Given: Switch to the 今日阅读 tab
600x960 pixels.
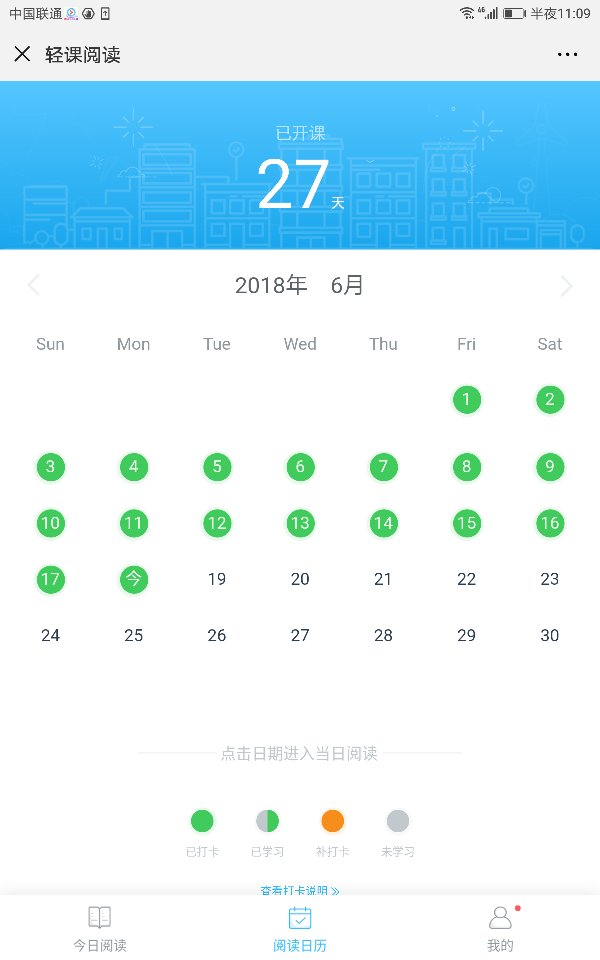Looking at the screenshot, I should 100,929.
